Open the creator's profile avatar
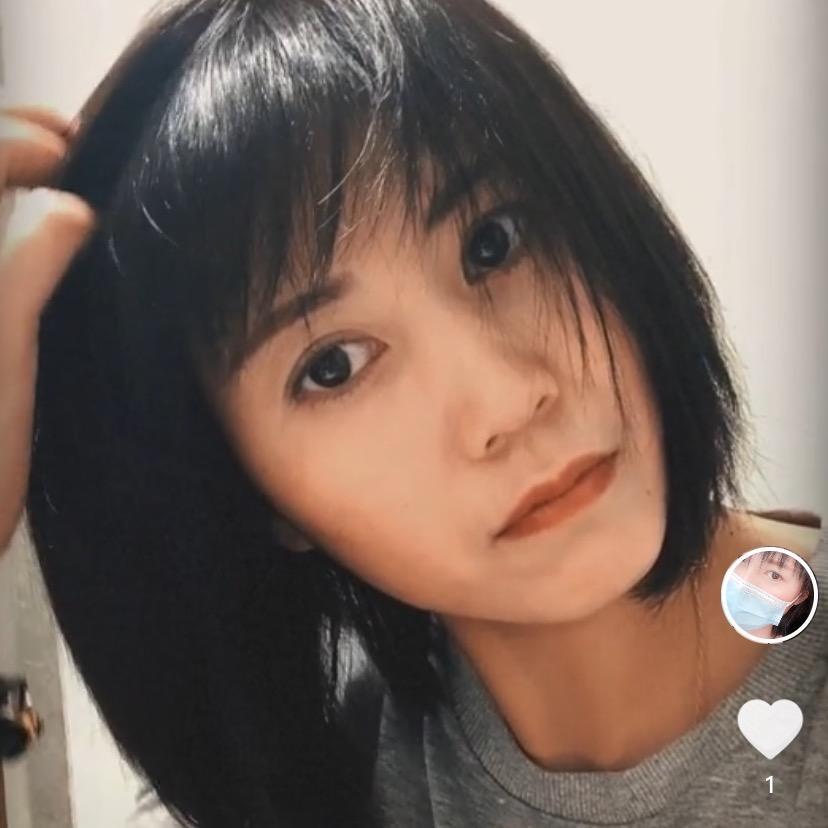The width and height of the screenshot is (828, 828). (x=769, y=595)
